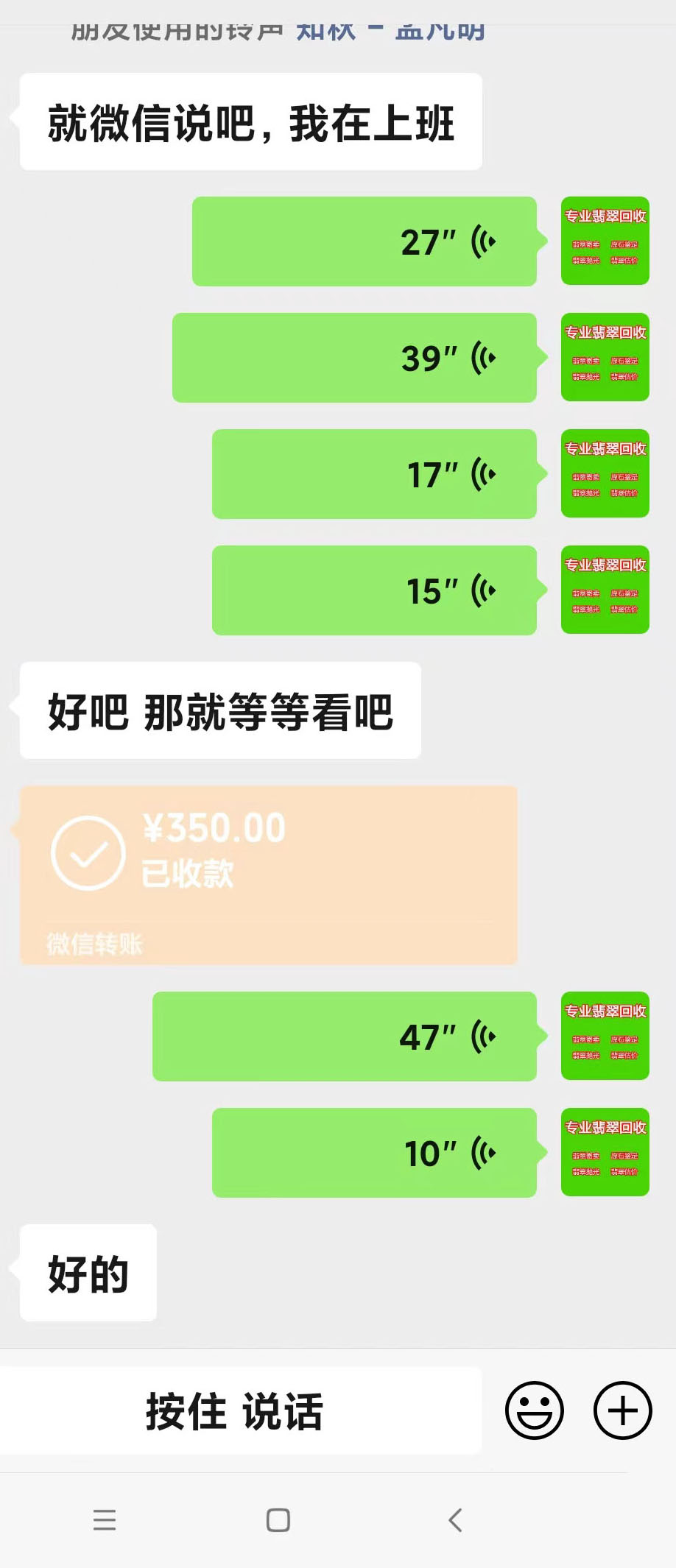
Task: Open the recent apps menu
Action: [105, 1519]
